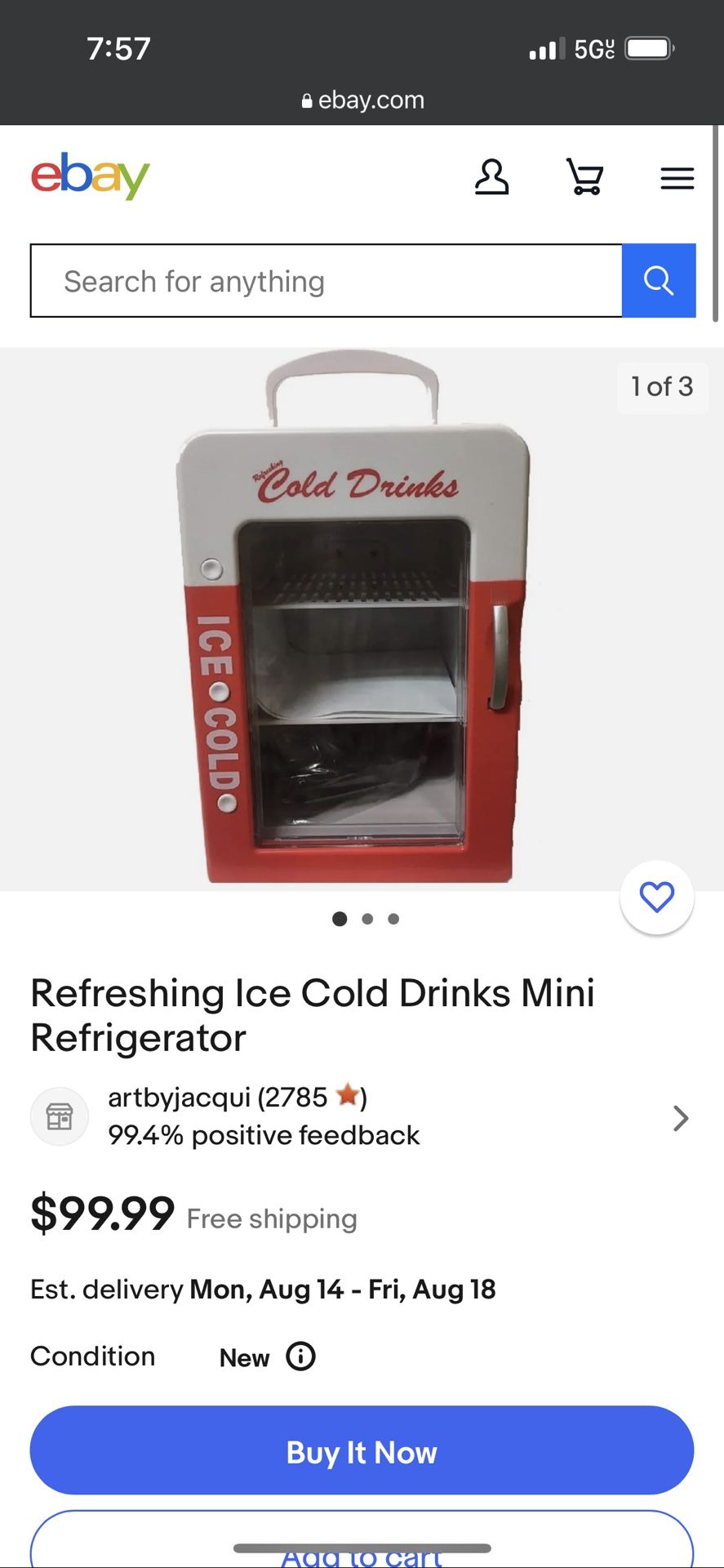Select the second carousel dot
Viewport: 724px width, 1568px height.
[x=366, y=918]
